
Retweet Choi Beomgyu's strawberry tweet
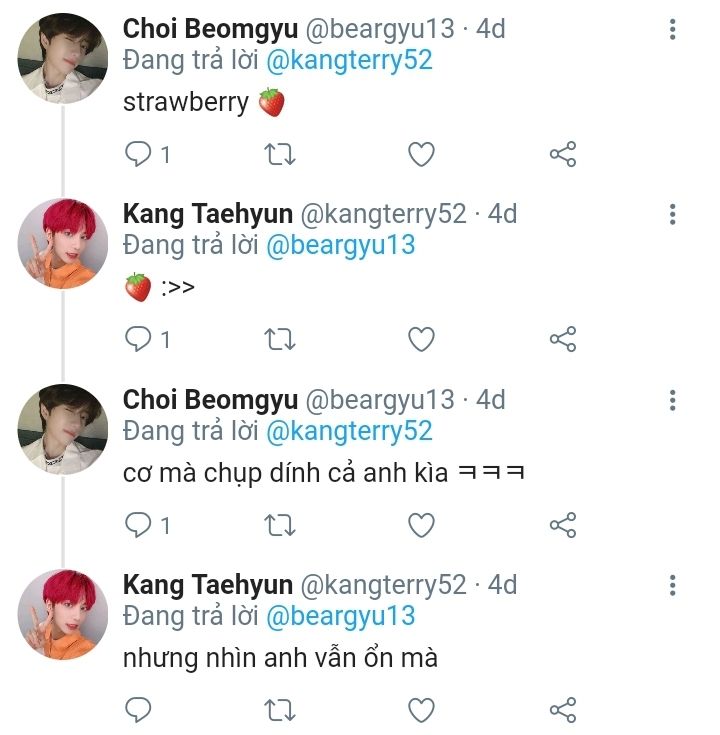pos(279,154)
